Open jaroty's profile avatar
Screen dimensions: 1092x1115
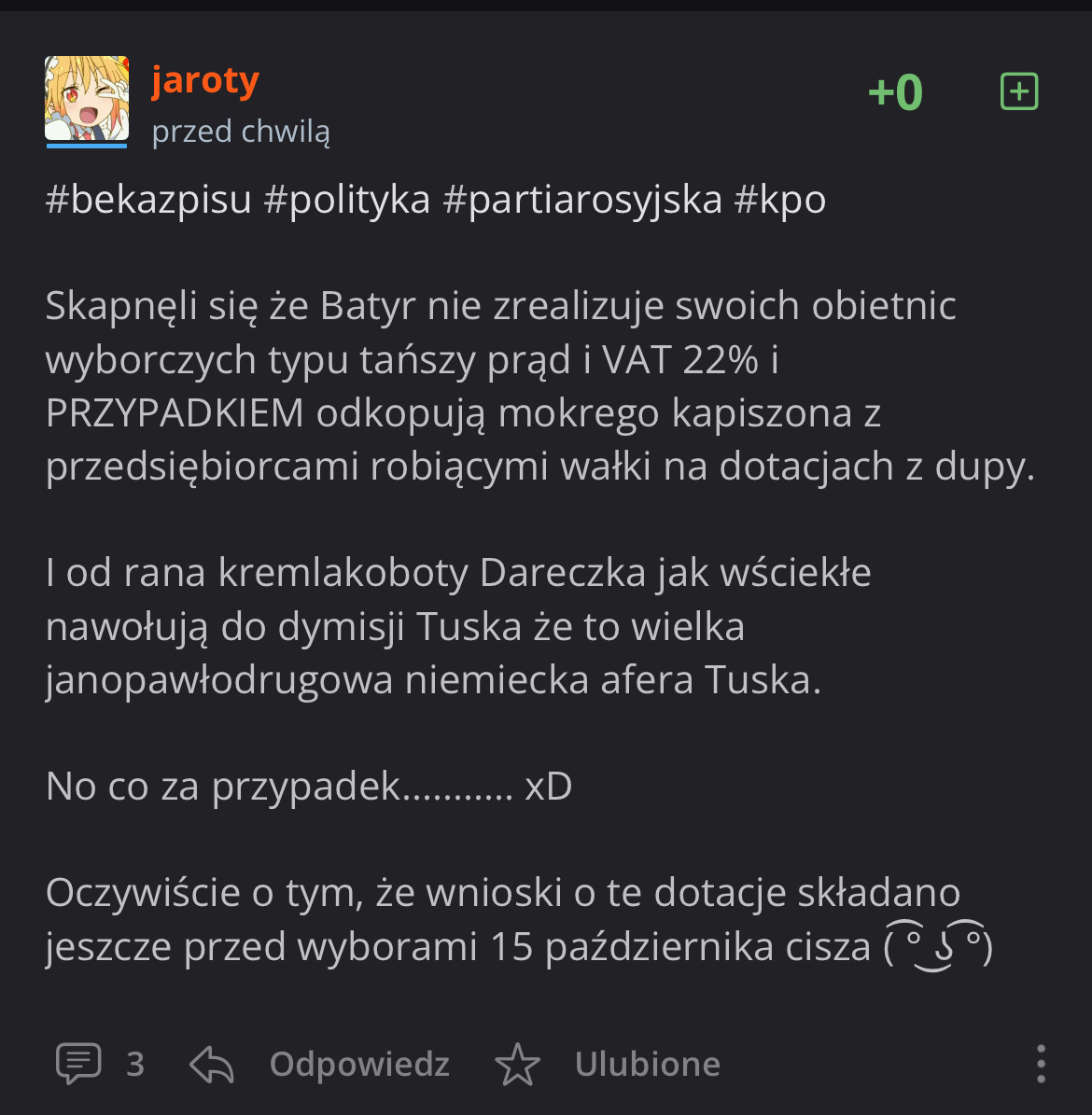[87, 99]
